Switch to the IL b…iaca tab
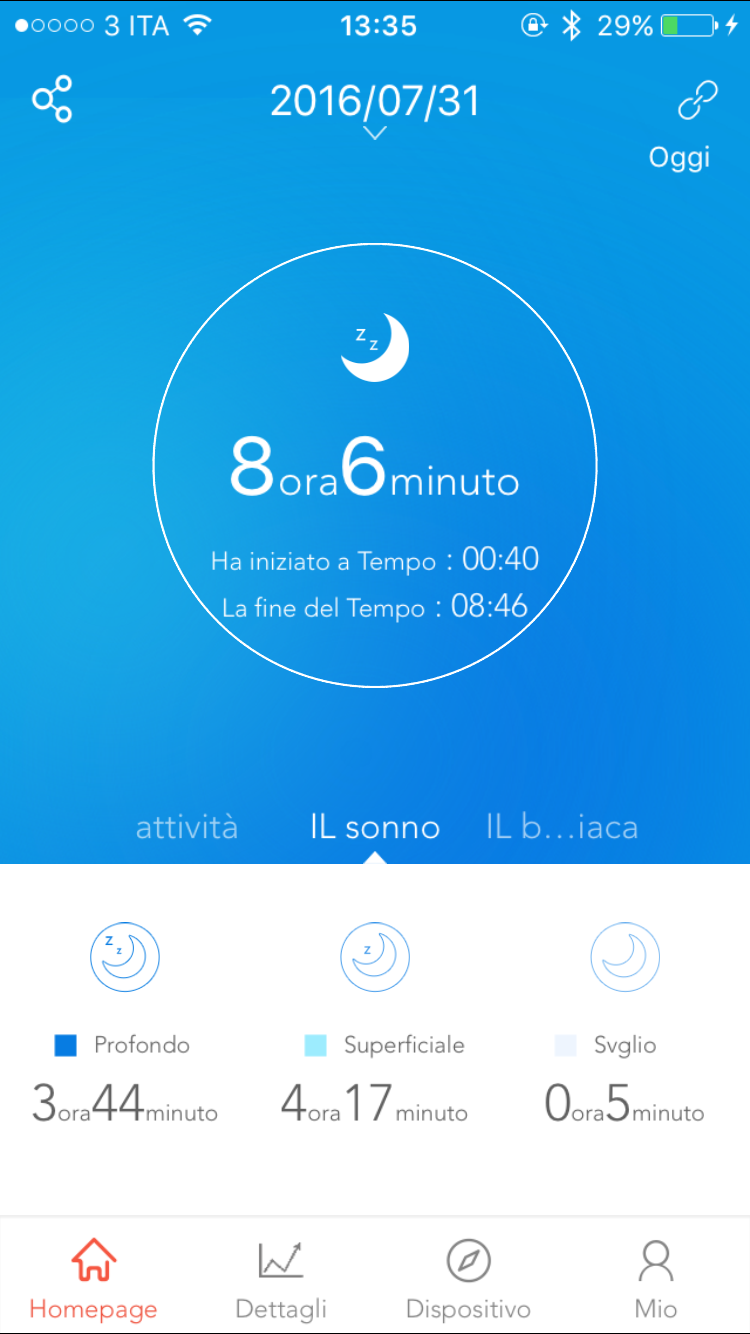750x1334 pixels. 562,827
